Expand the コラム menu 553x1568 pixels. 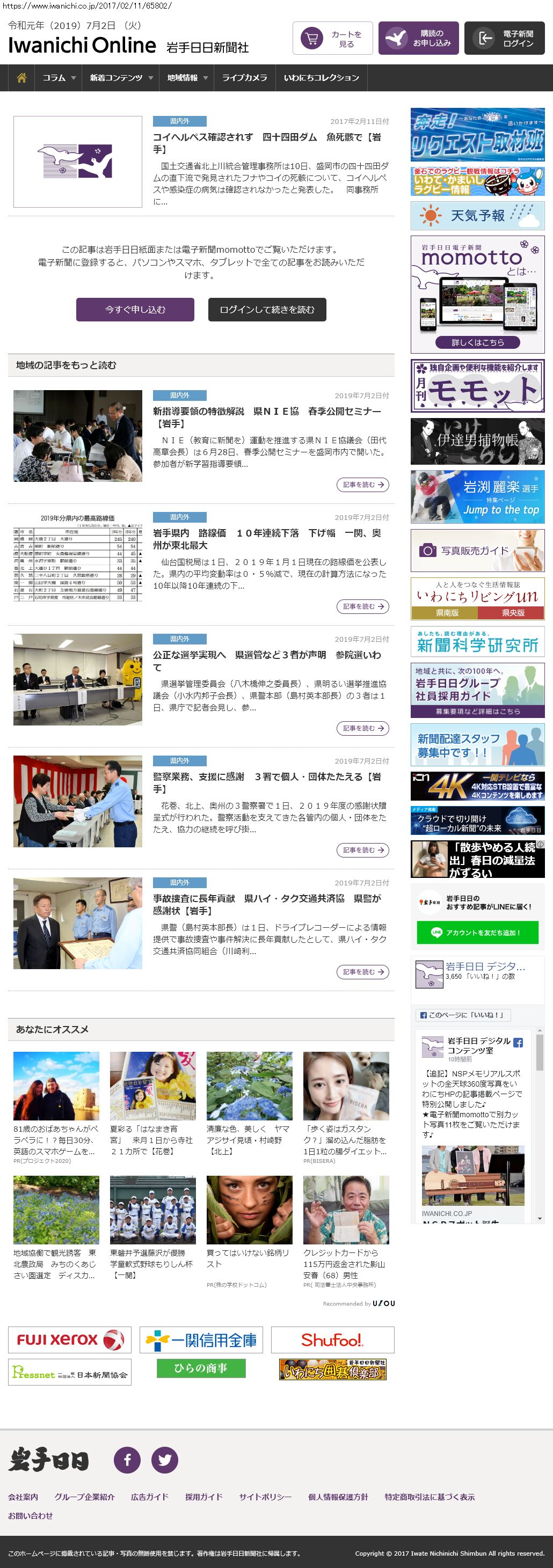(59, 78)
